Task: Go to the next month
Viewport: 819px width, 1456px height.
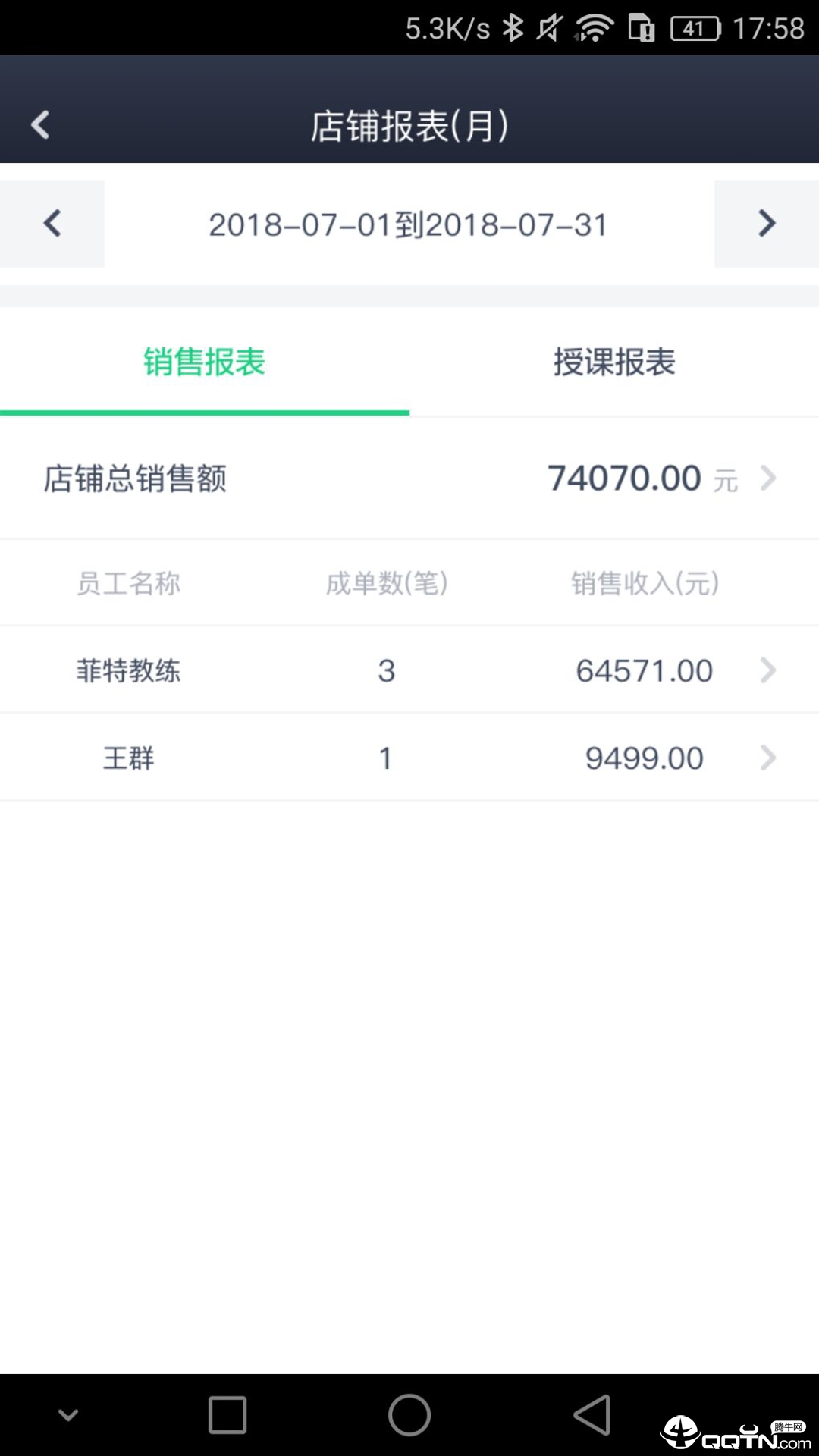Action: click(x=766, y=224)
